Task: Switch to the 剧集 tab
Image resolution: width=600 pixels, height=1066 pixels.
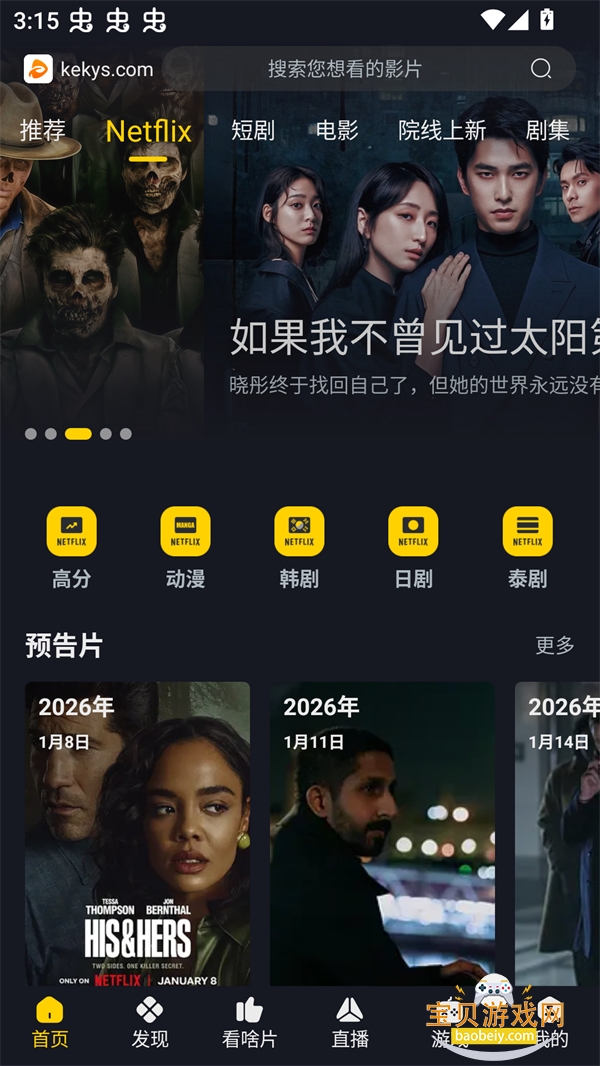Action: [x=547, y=130]
